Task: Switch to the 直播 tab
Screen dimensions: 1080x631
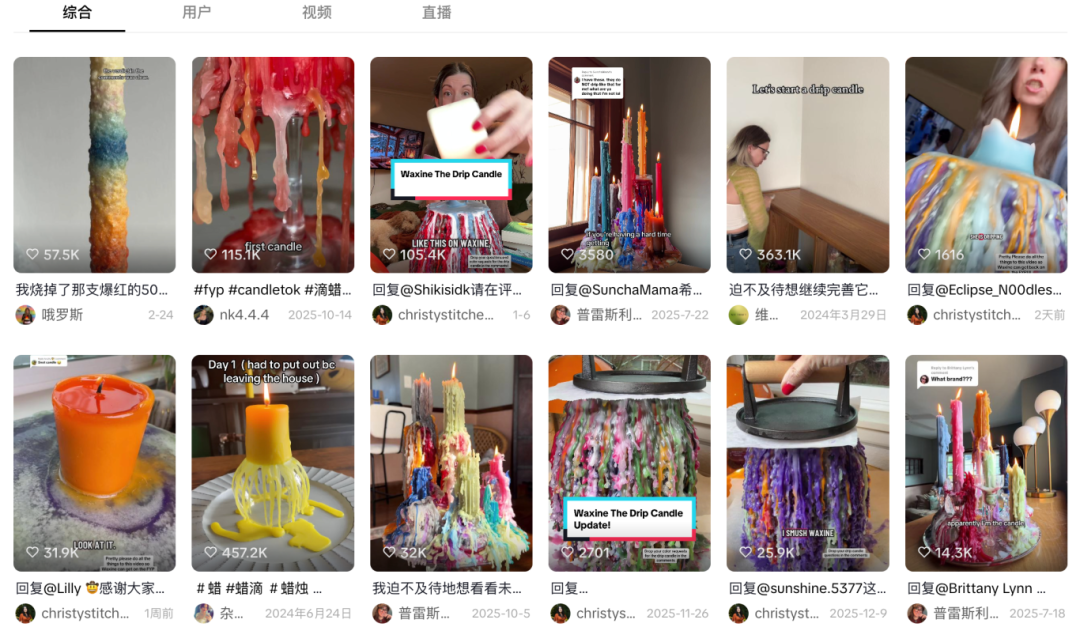Action: 437,13
